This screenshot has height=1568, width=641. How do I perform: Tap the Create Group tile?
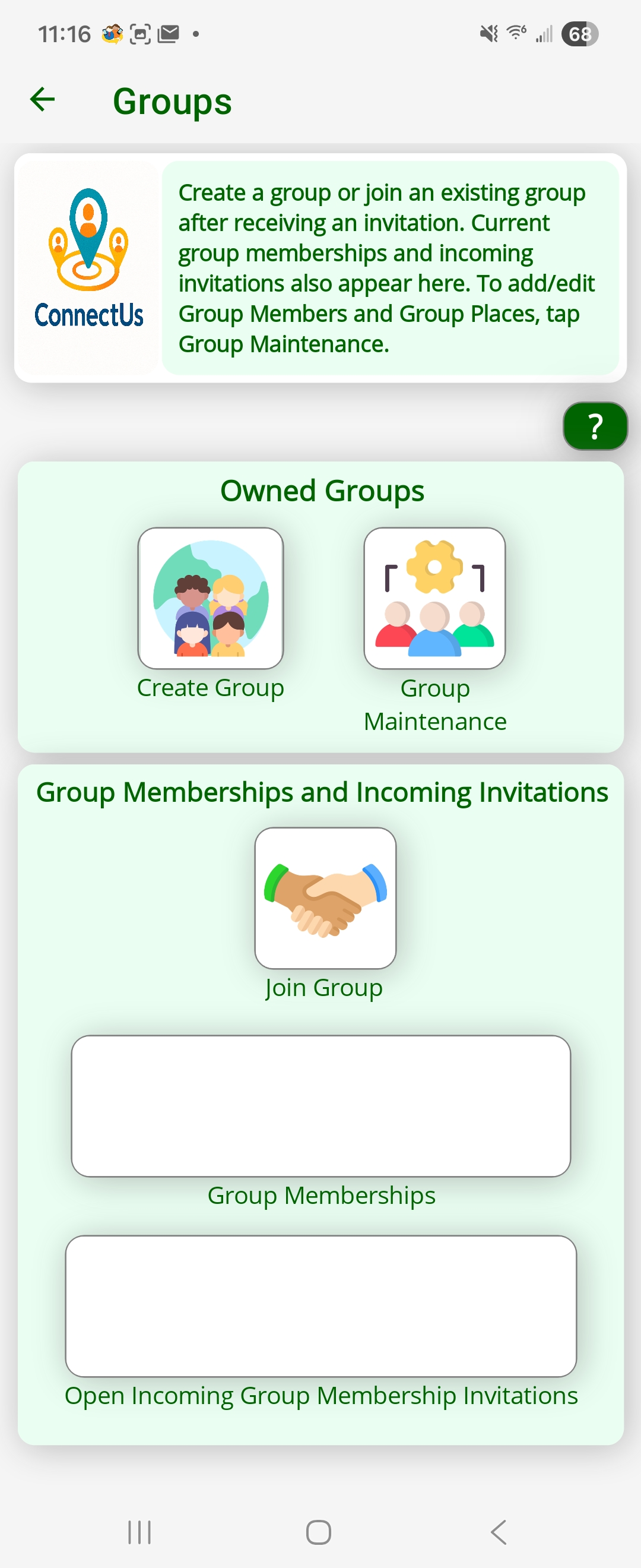(x=211, y=598)
